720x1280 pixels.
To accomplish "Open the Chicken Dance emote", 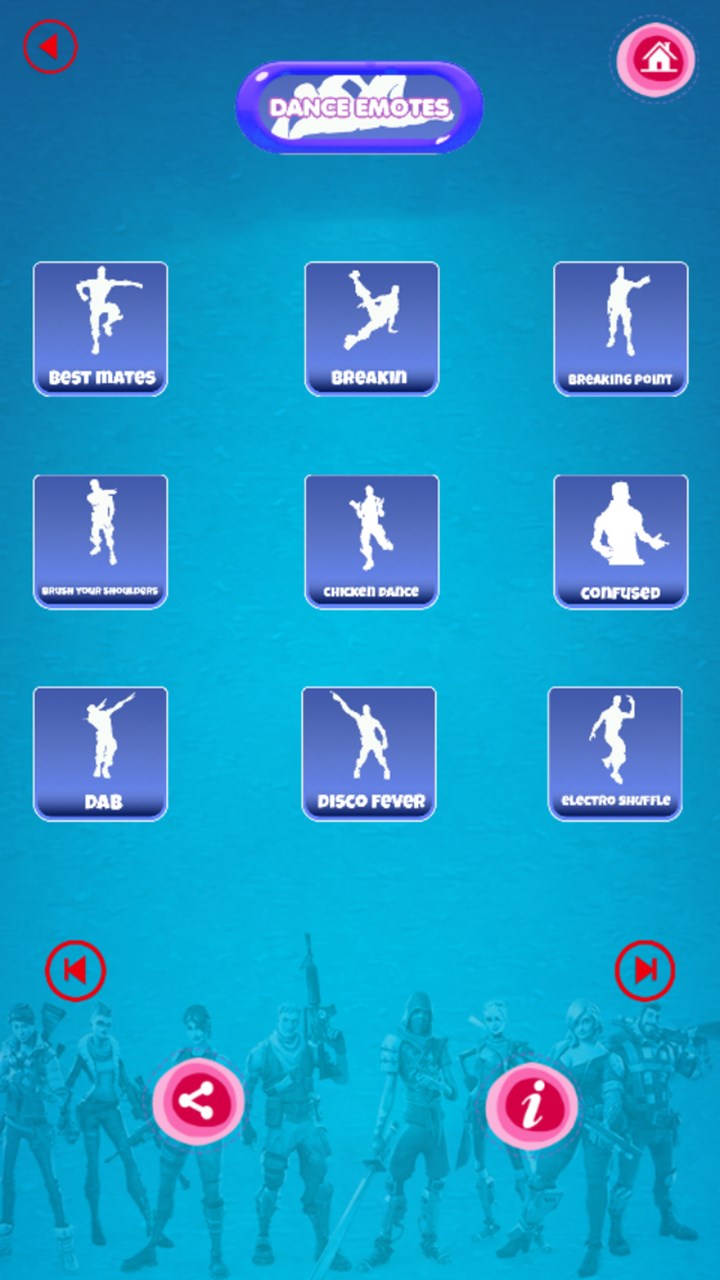I will [x=371, y=541].
